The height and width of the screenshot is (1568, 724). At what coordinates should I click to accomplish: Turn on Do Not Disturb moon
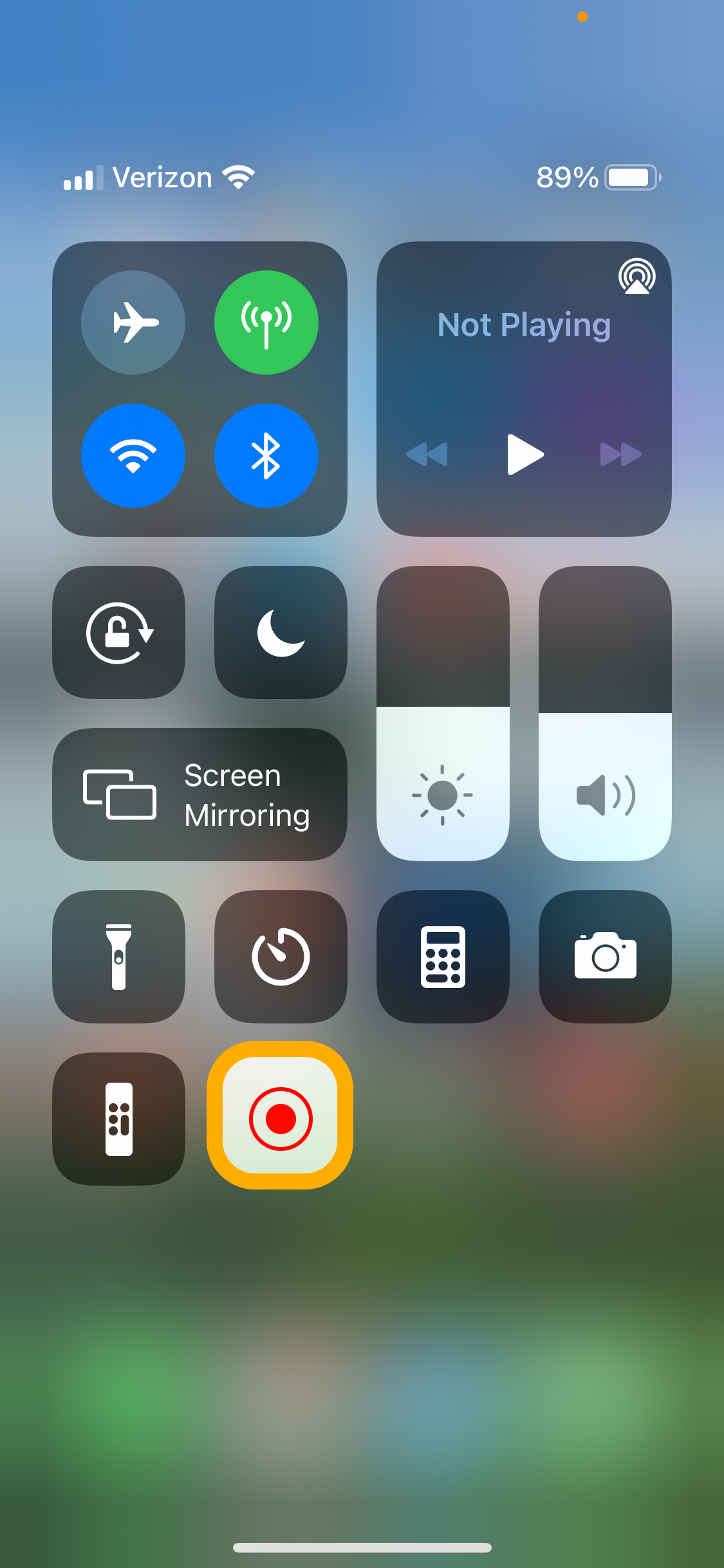[x=281, y=633]
